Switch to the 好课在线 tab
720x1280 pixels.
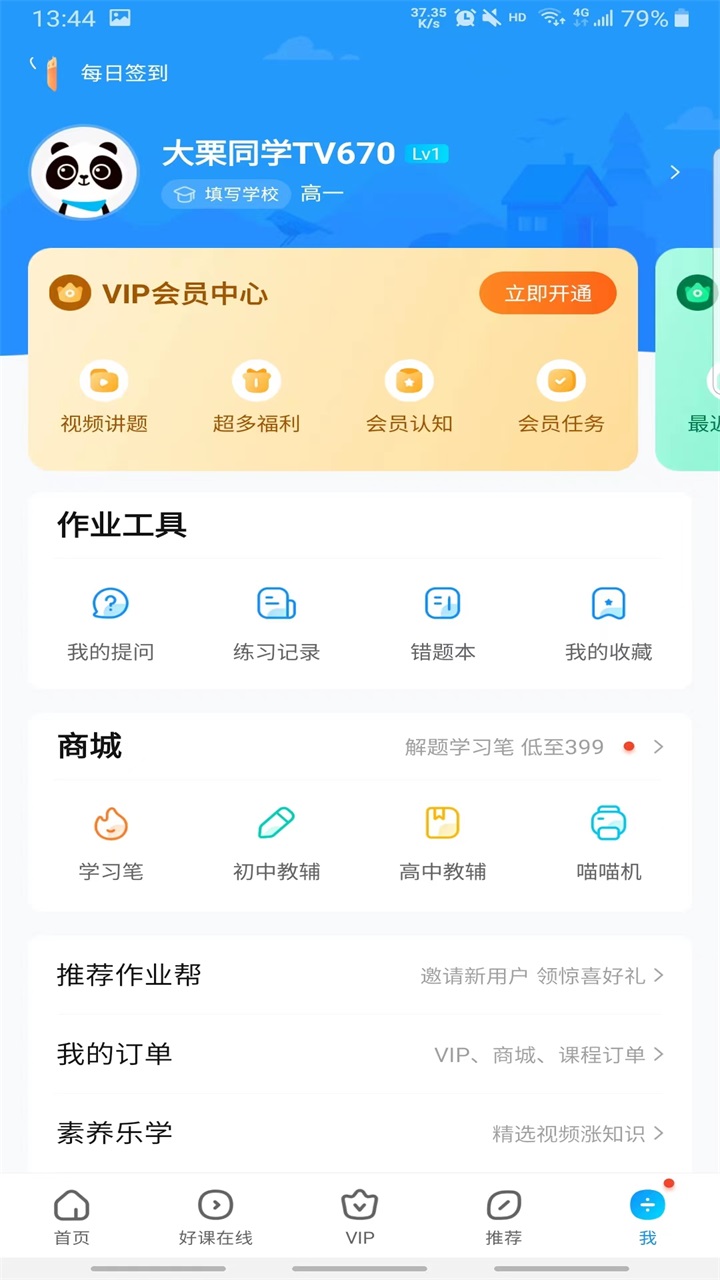tap(215, 1215)
